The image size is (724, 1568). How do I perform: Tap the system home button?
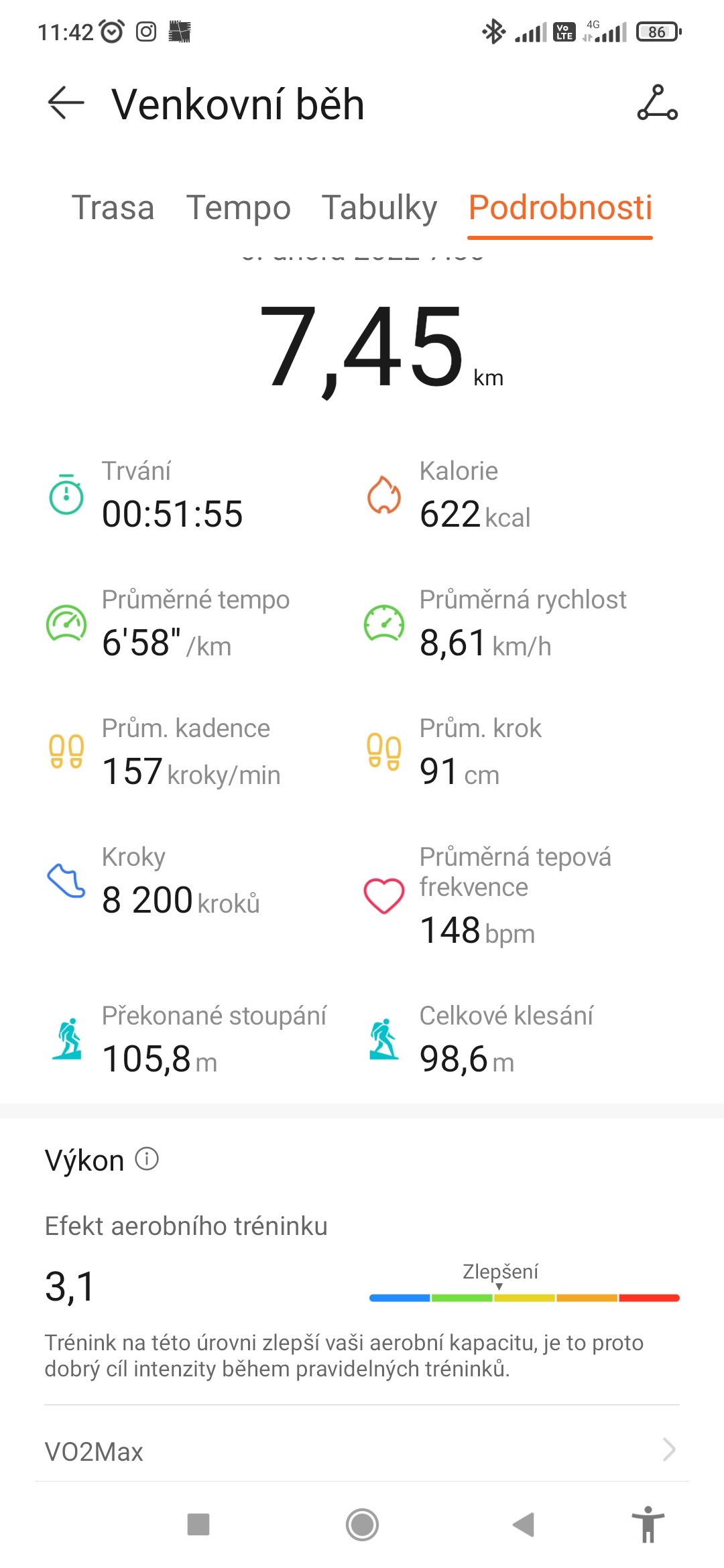point(362,1524)
